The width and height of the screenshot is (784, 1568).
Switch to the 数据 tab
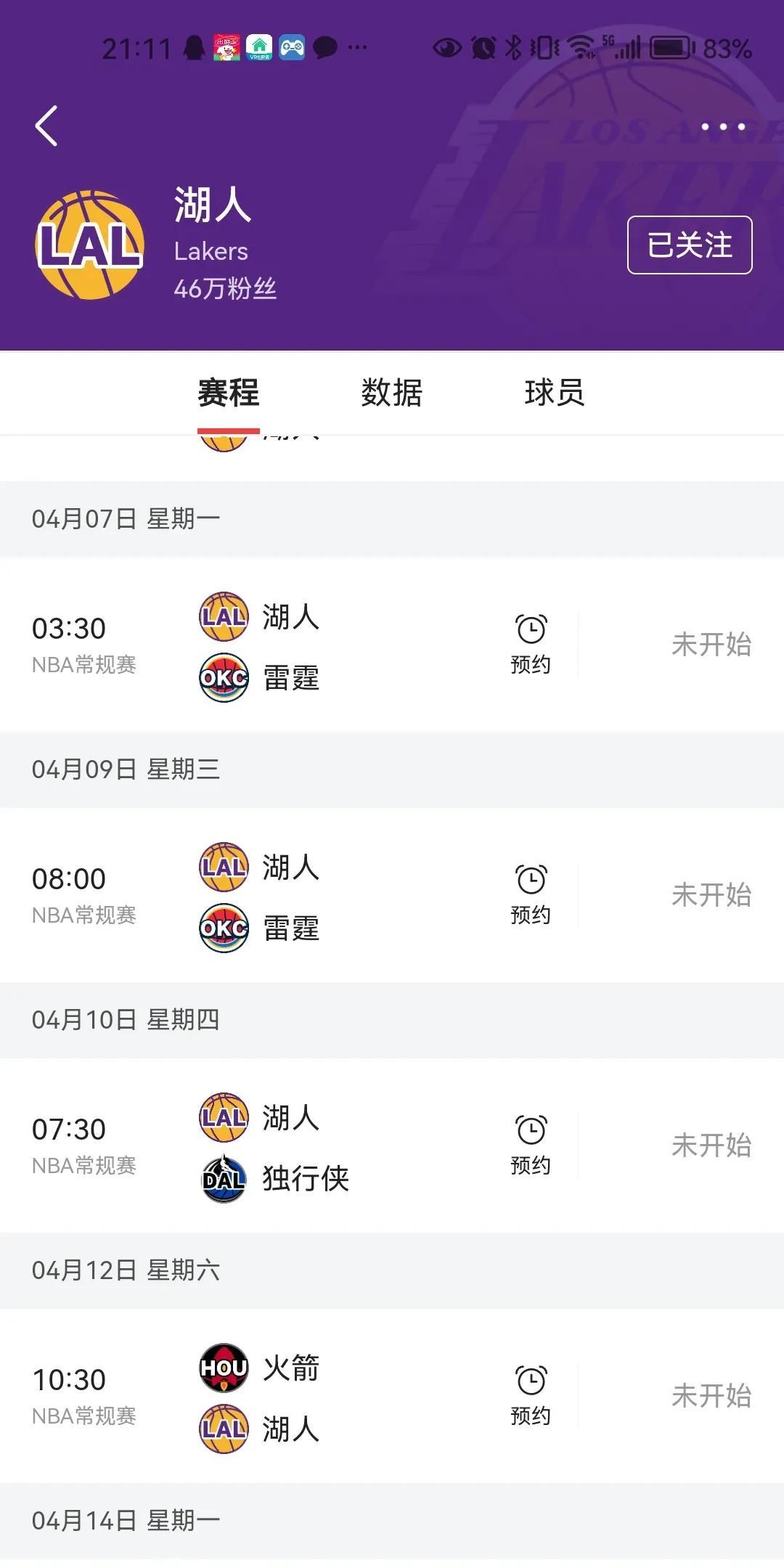pyautogui.click(x=392, y=393)
